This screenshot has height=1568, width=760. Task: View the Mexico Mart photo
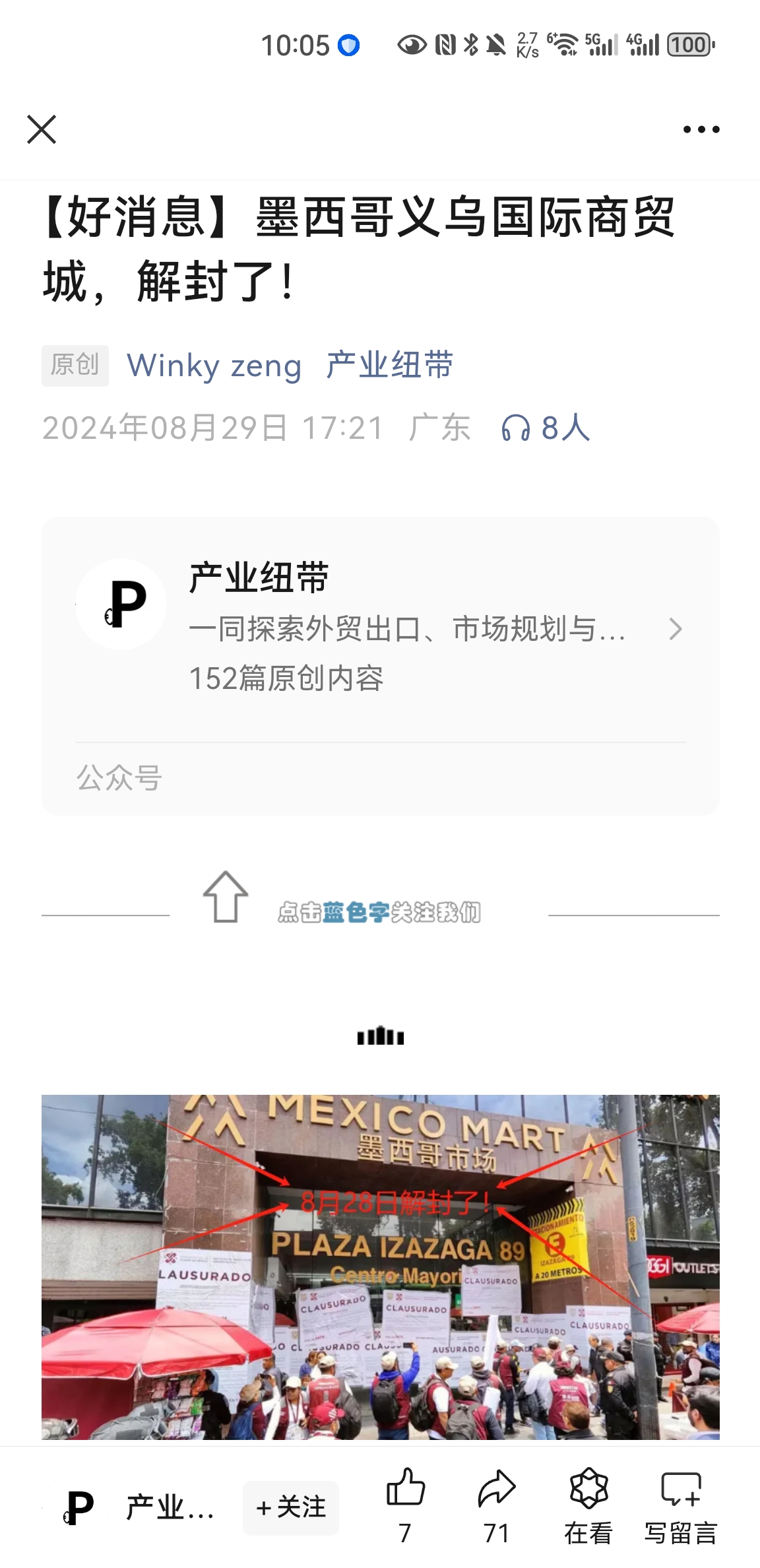point(380,1266)
